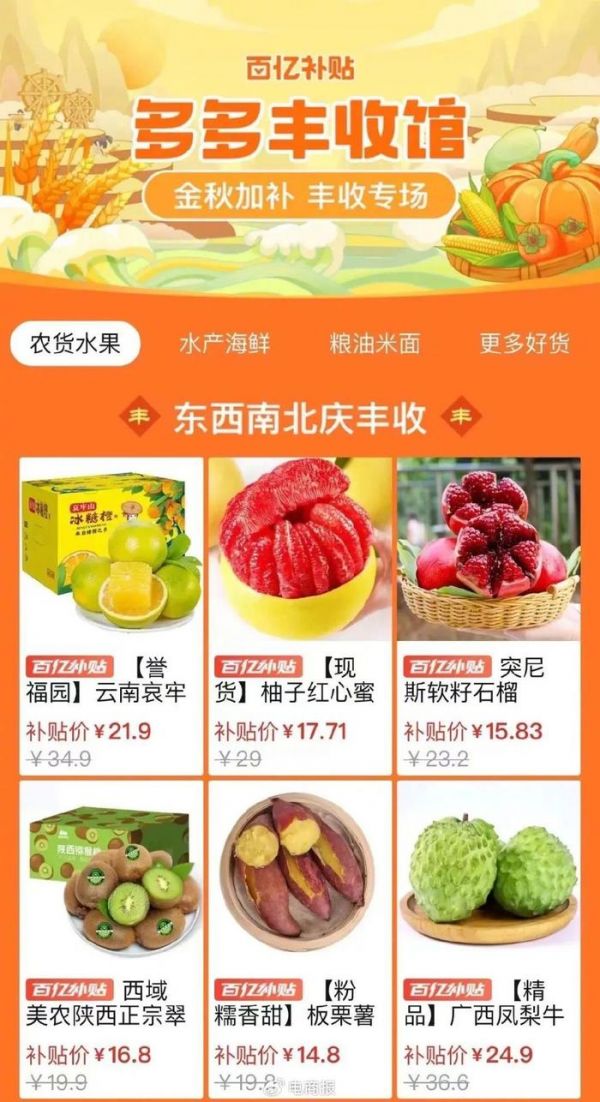Open the 突尼斯软籽石榴 item
The height and width of the screenshot is (1102, 600).
(488, 600)
